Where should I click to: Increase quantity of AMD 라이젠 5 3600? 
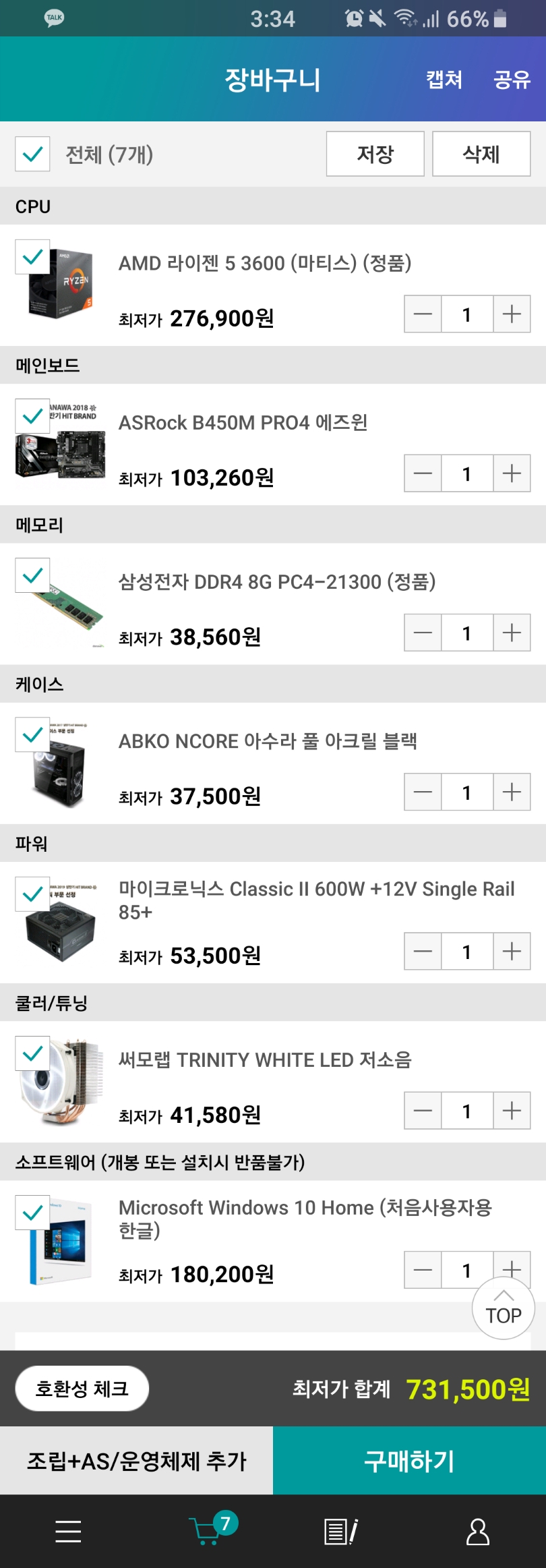[512, 314]
